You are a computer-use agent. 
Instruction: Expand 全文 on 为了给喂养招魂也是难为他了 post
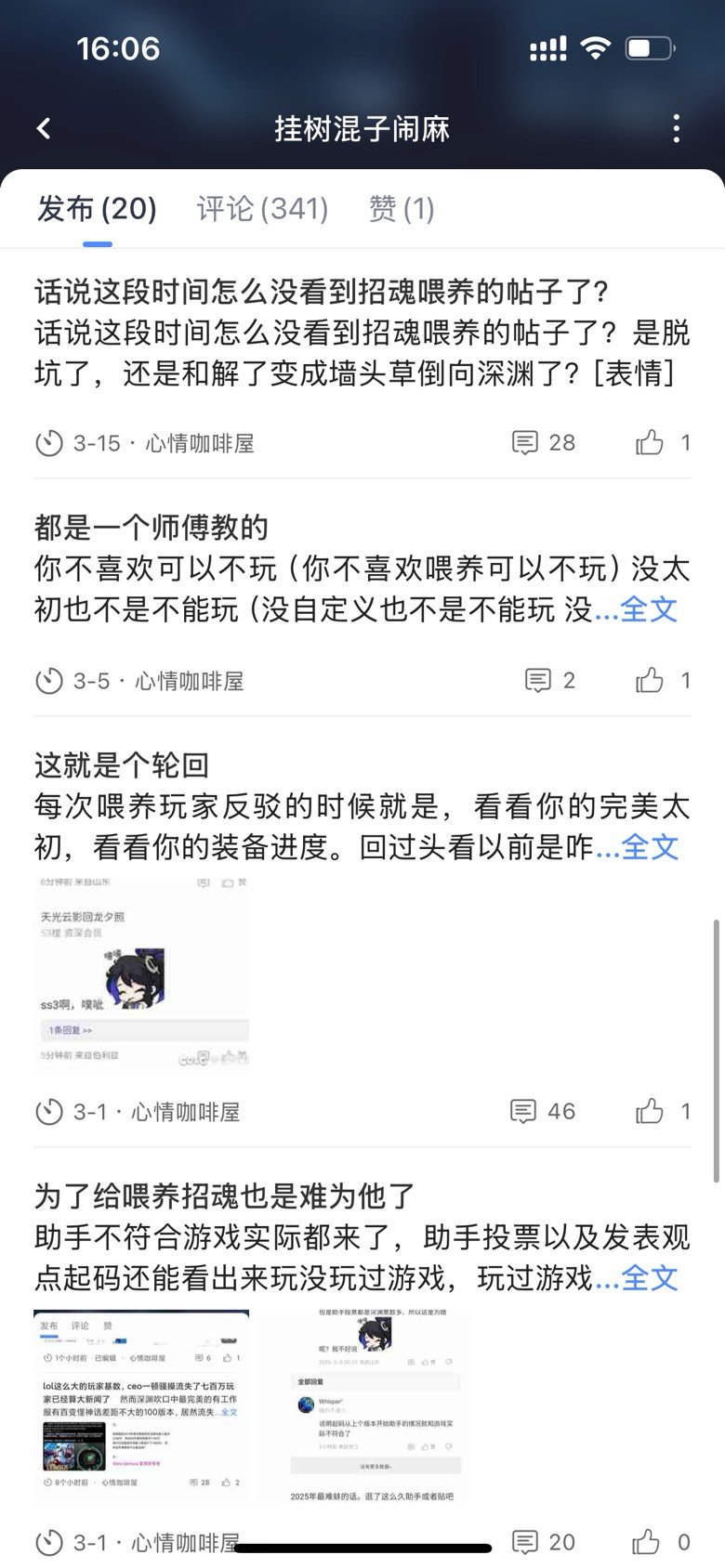(649, 1278)
